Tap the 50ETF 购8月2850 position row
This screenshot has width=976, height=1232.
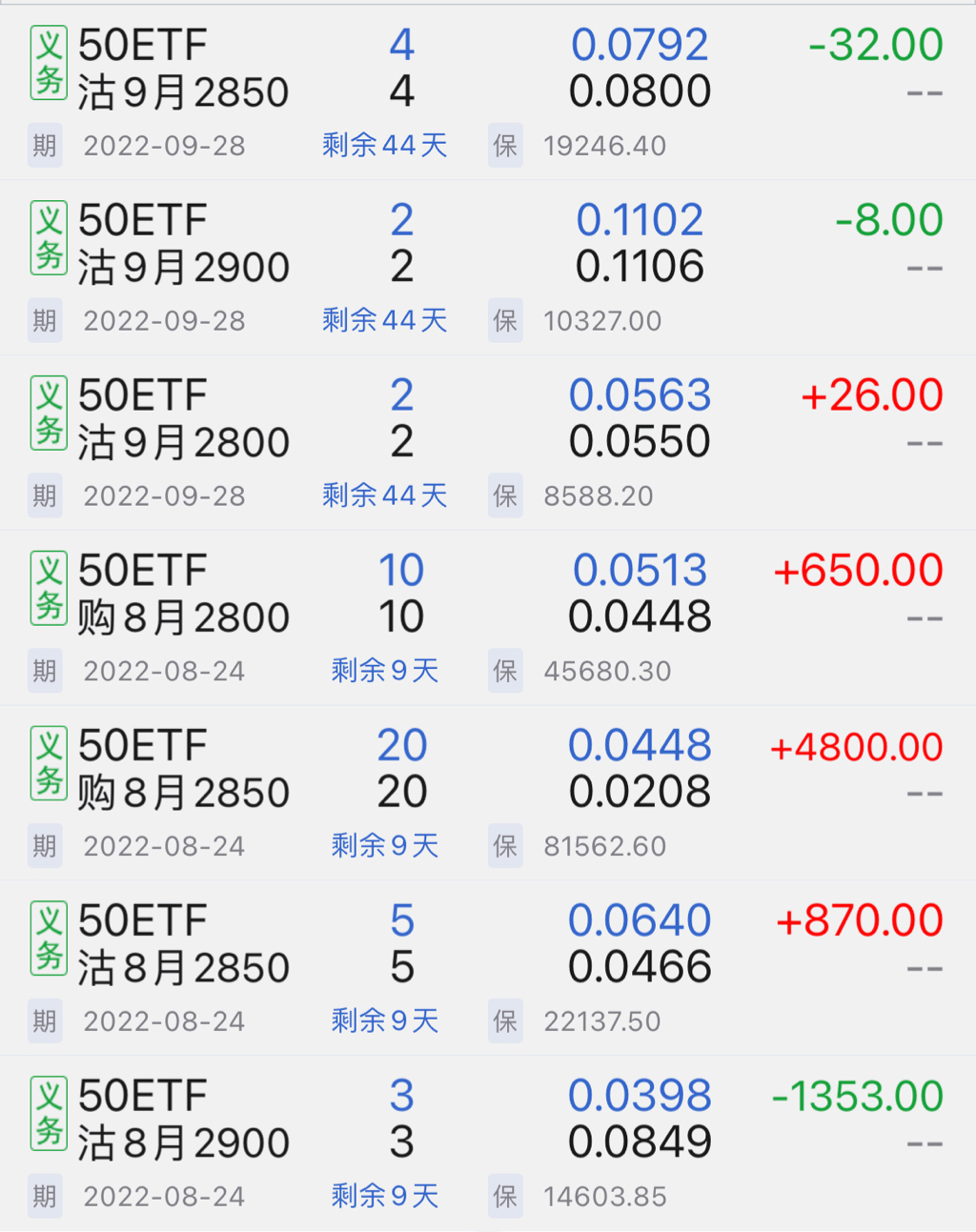(183, 770)
